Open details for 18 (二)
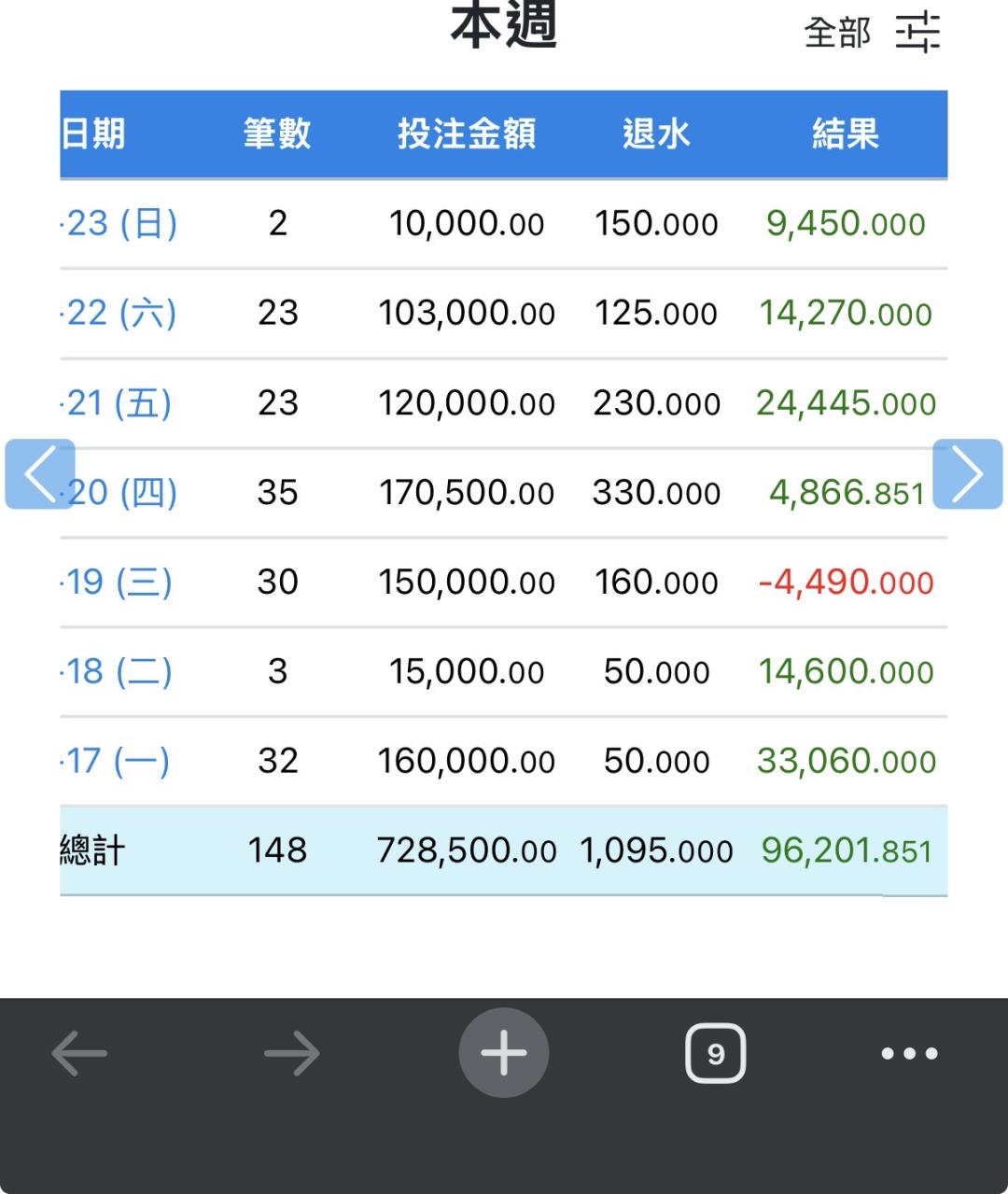 (x=117, y=671)
